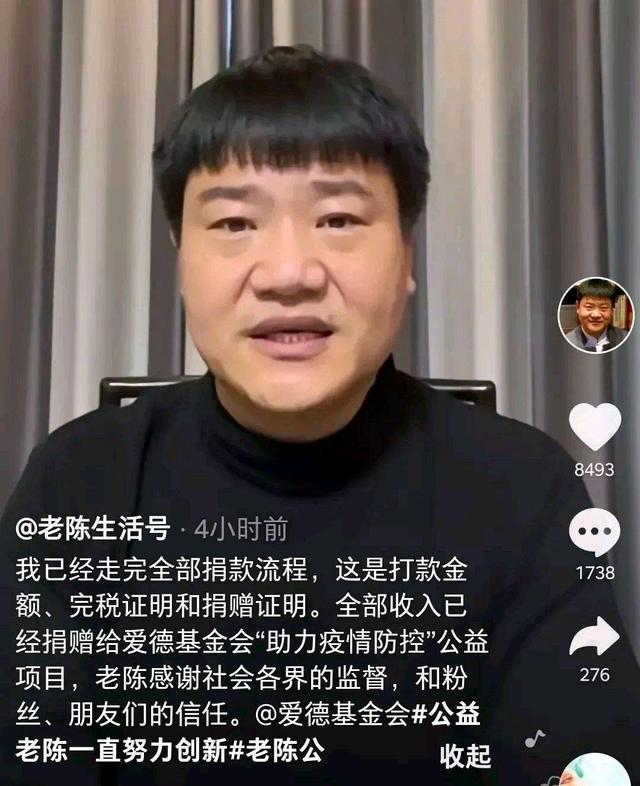The width and height of the screenshot is (640, 786).
Task: Share this video via the arrow icon
Action: pyautogui.click(x=595, y=636)
